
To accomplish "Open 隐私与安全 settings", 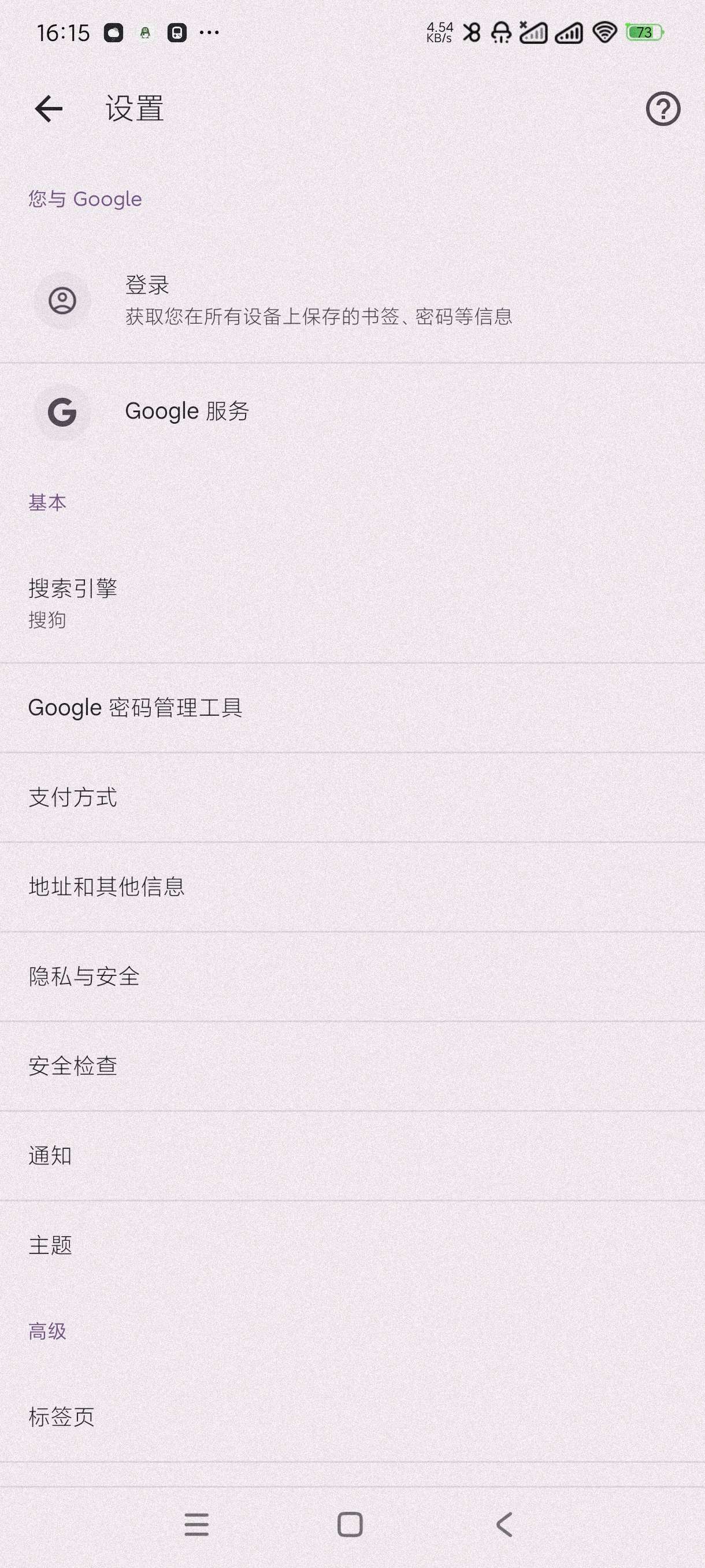I will tap(84, 977).
